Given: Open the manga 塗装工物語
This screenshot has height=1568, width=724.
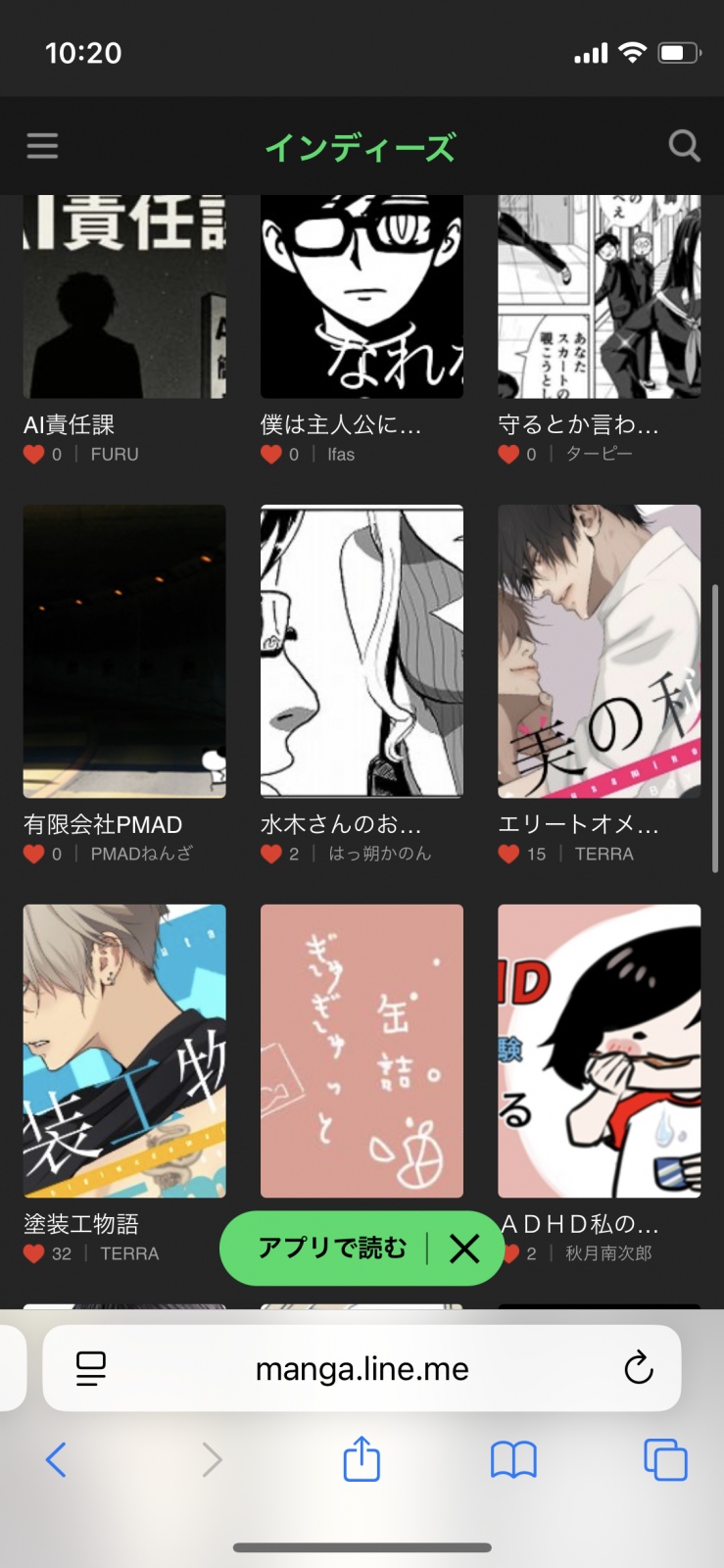Looking at the screenshot, I should (124, 1051).
